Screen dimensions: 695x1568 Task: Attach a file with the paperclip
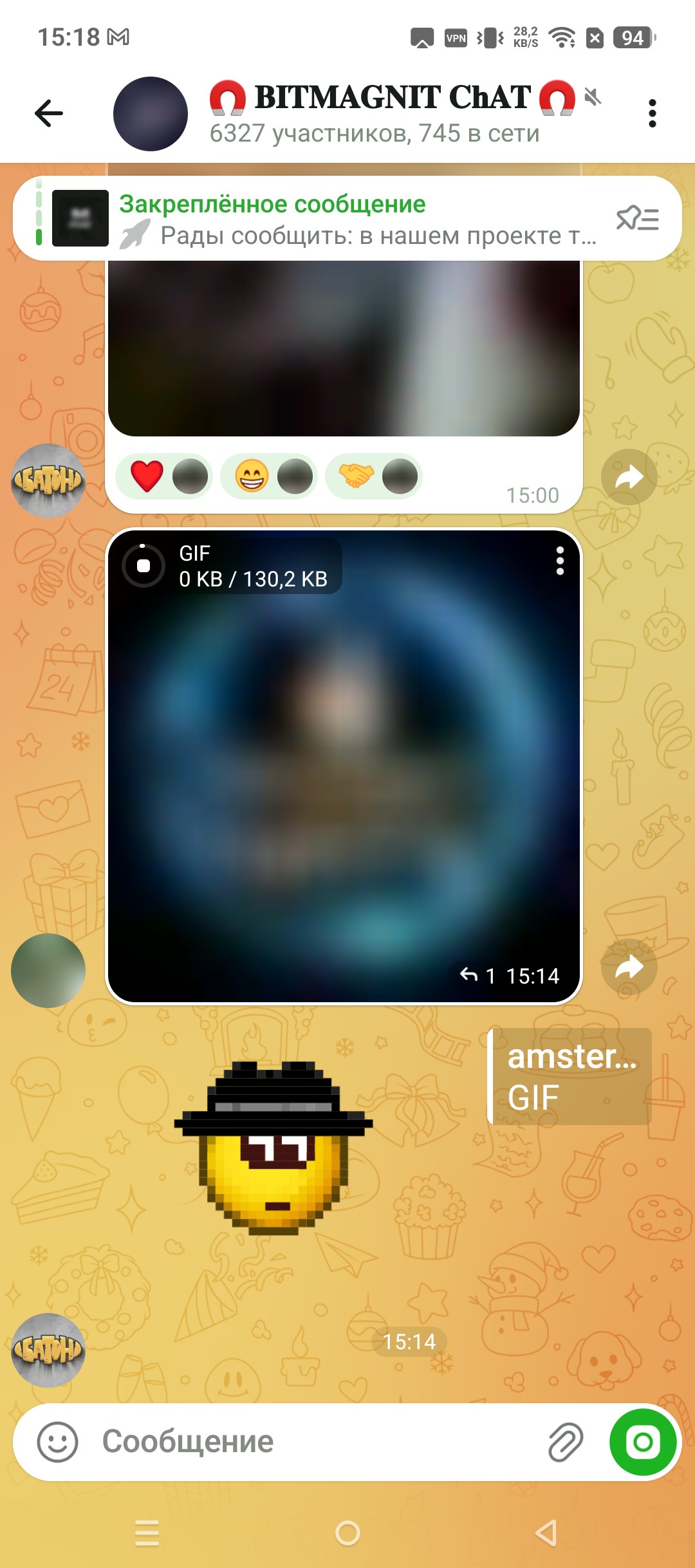click(565, 1442)
